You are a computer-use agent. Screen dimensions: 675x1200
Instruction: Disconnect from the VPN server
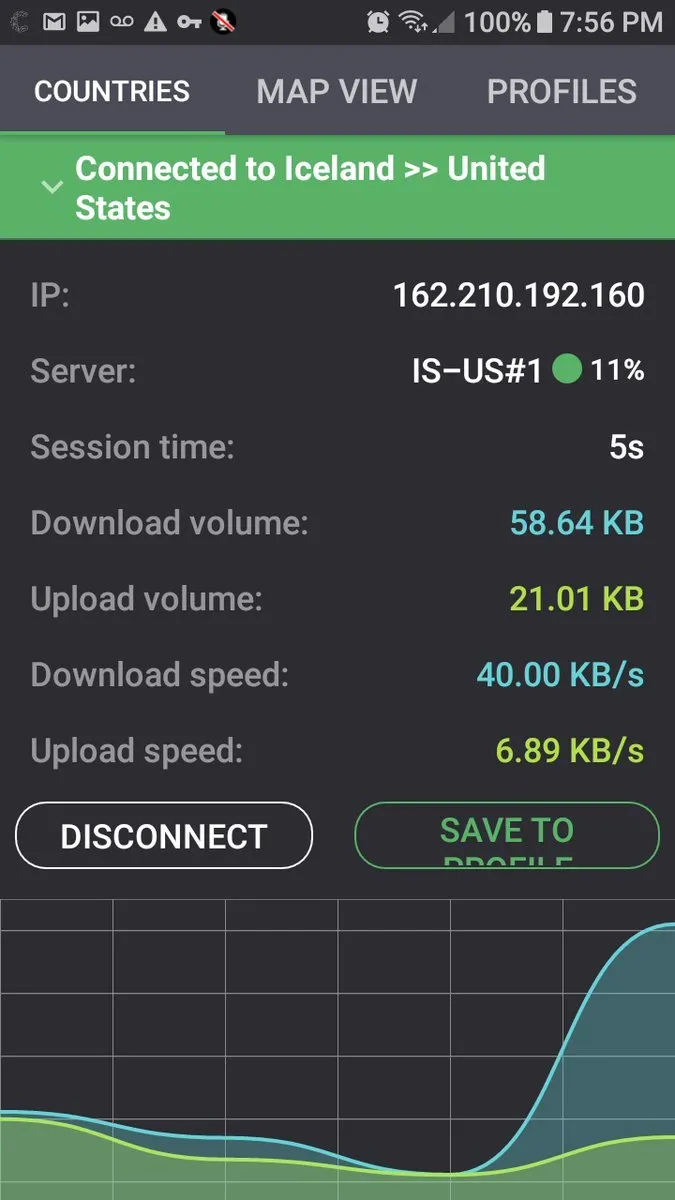click(x=164, y=836)
